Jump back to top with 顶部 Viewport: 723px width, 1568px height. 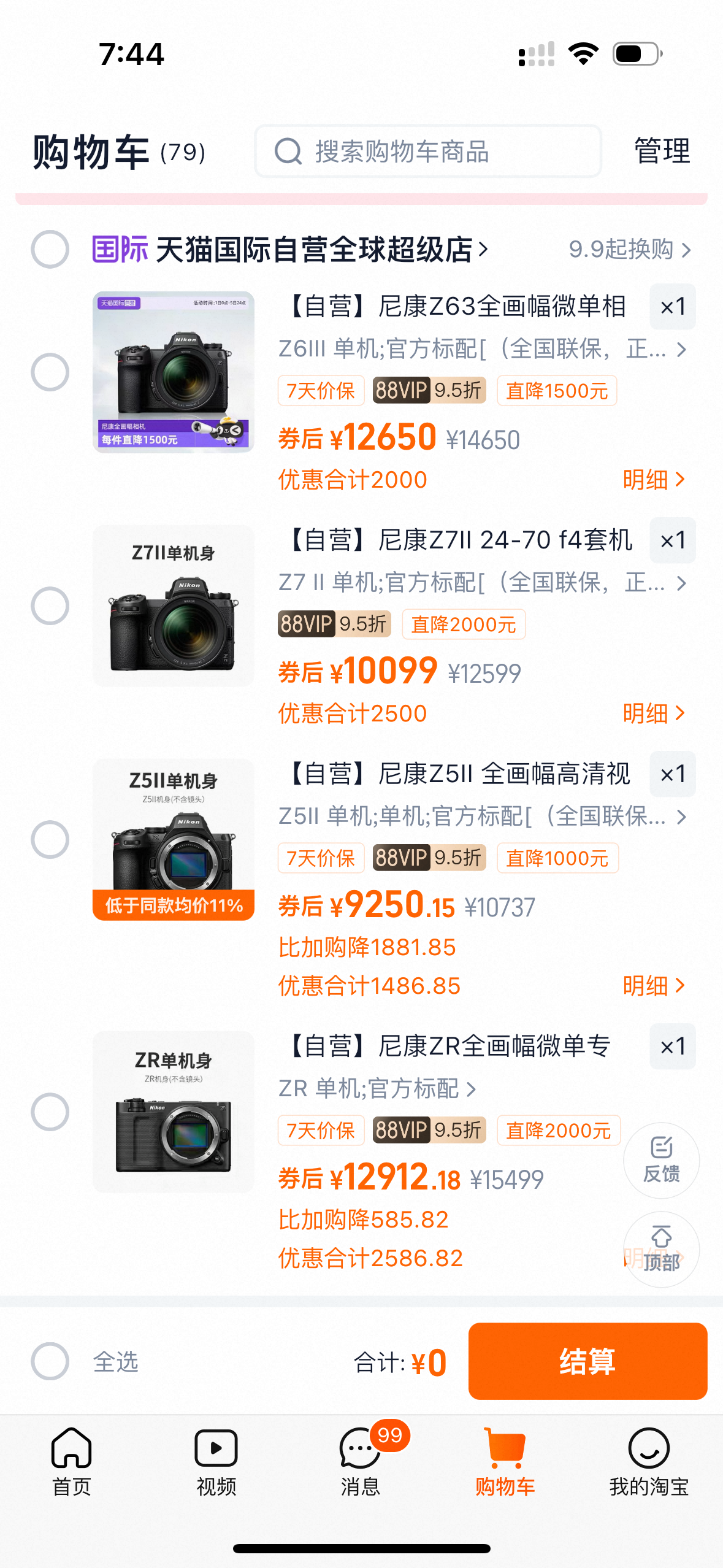click(661, 1250)
